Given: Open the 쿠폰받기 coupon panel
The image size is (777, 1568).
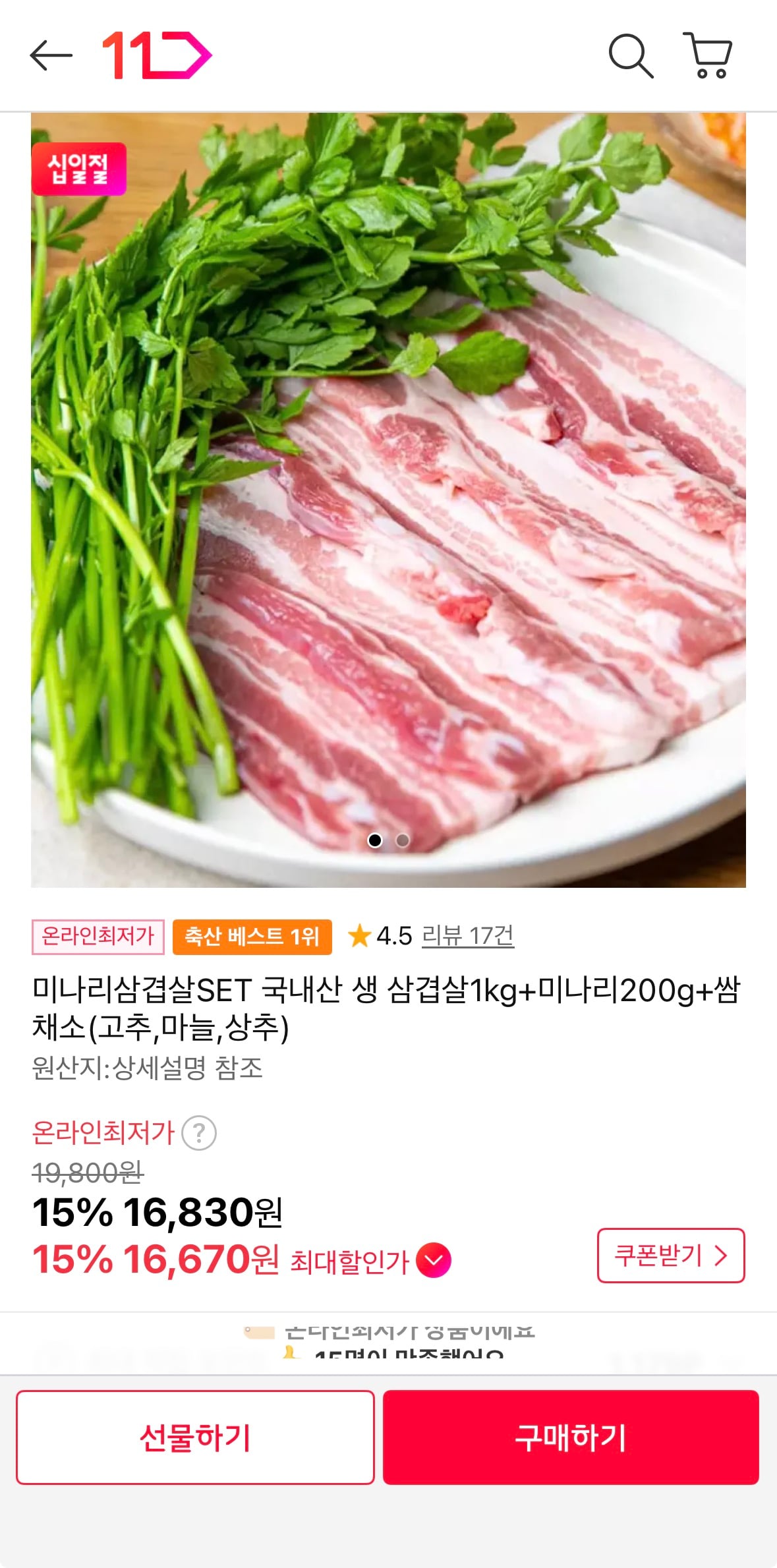Looking at the screenshot, I should 670,1256.
